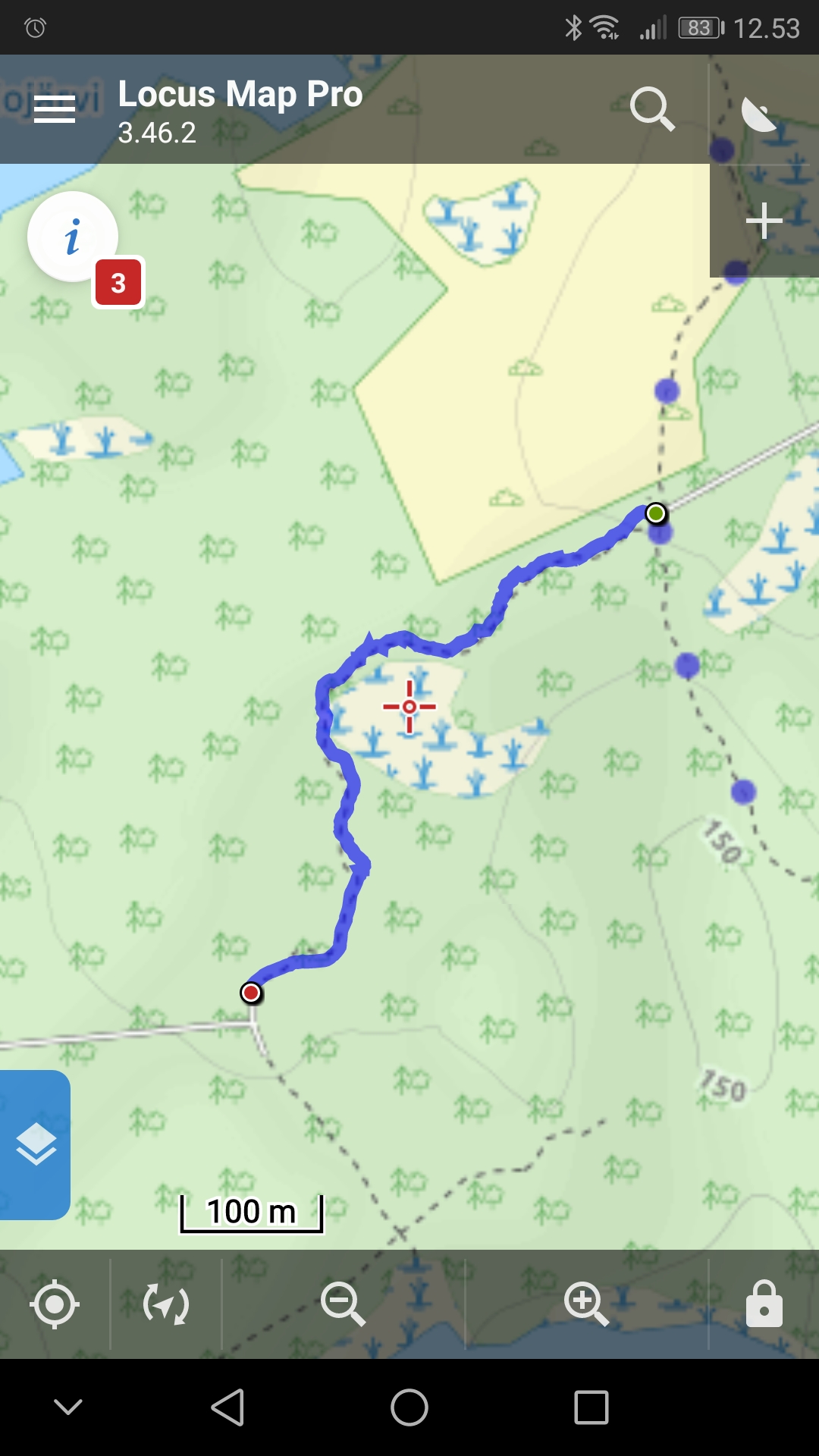This screenshot has height=1456, width=819.
Task: Select the green track start point
Action: click(656, 513)
